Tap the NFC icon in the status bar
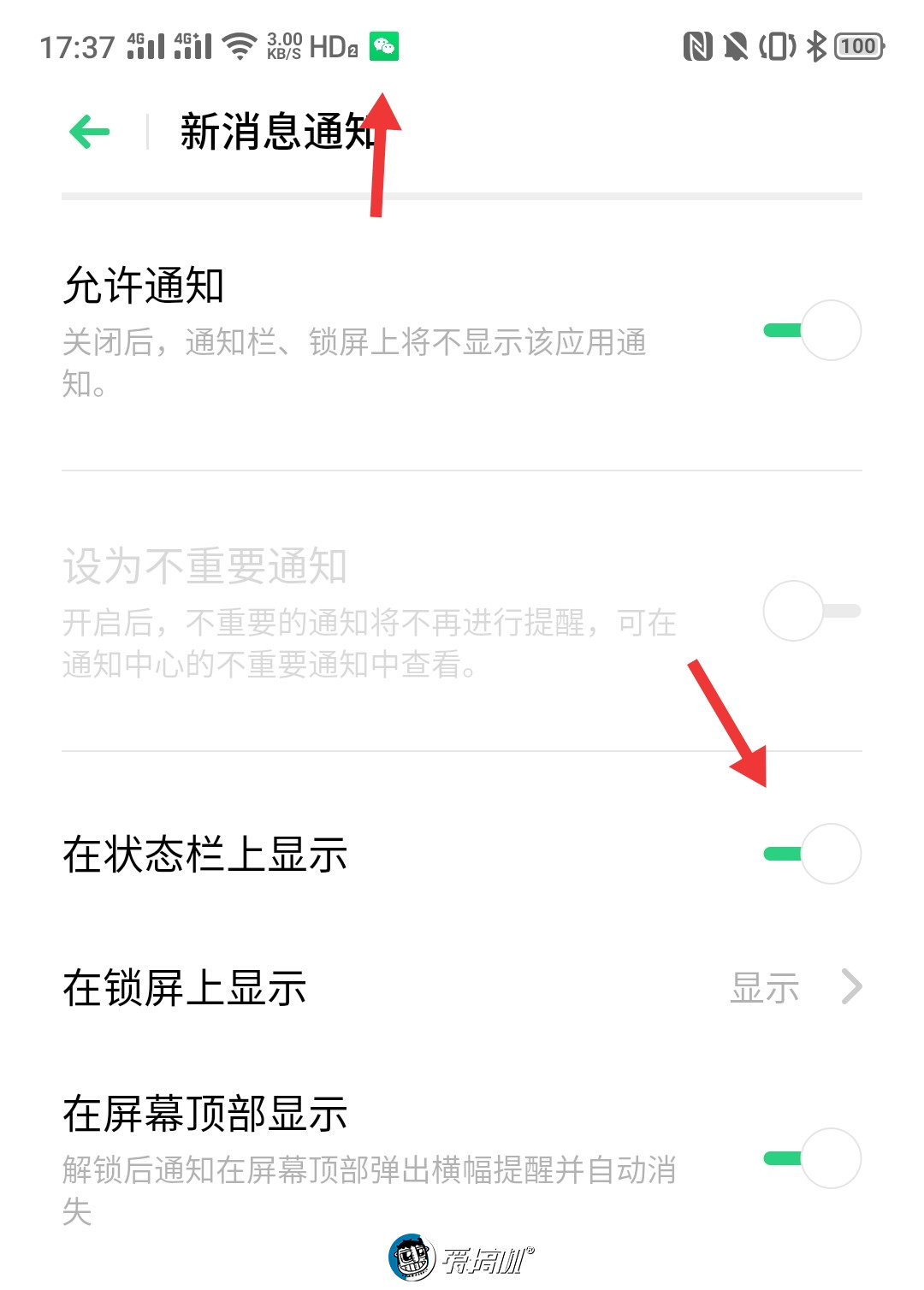Image resolution: width=924 pixels, height=1290 pixels. (x=697, y=47)
